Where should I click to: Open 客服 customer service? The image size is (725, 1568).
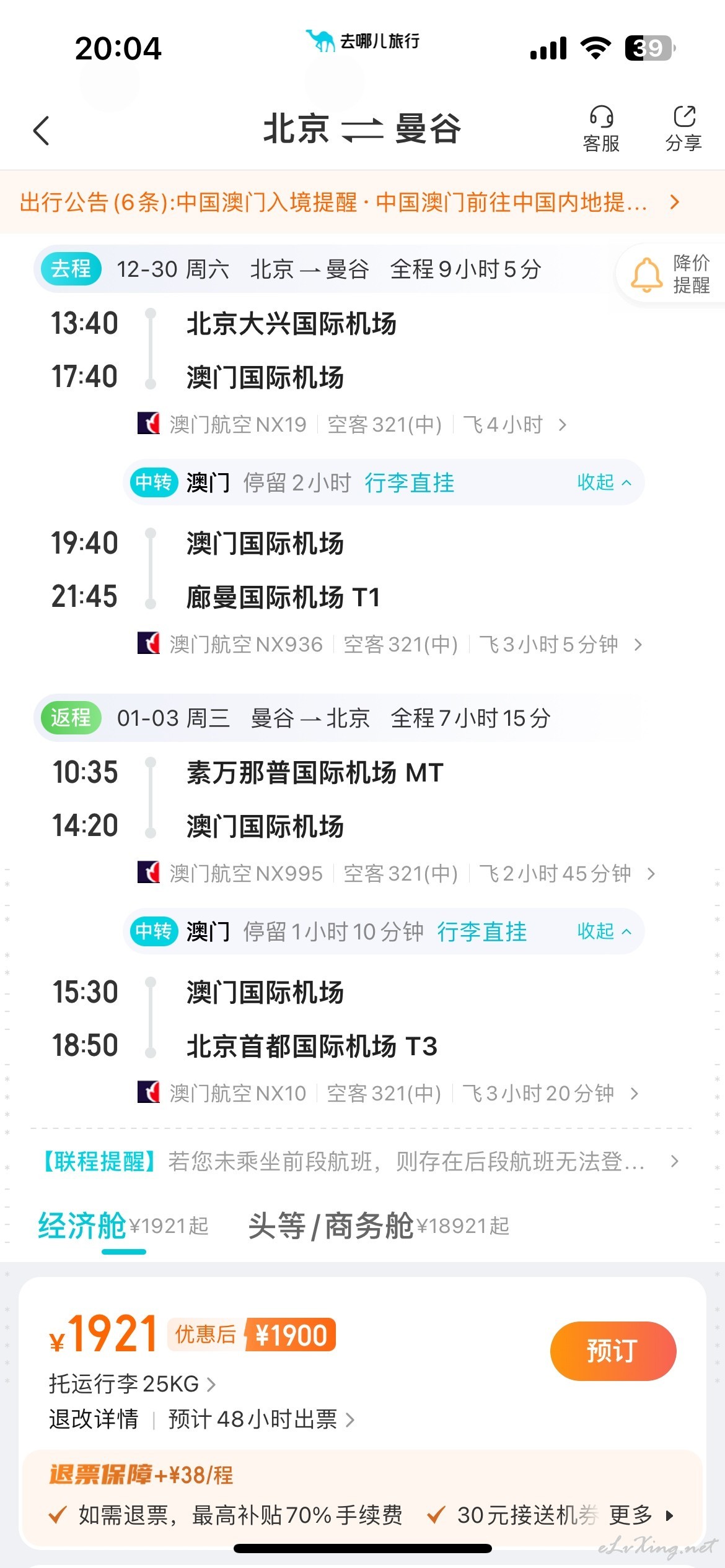(601, 129)
